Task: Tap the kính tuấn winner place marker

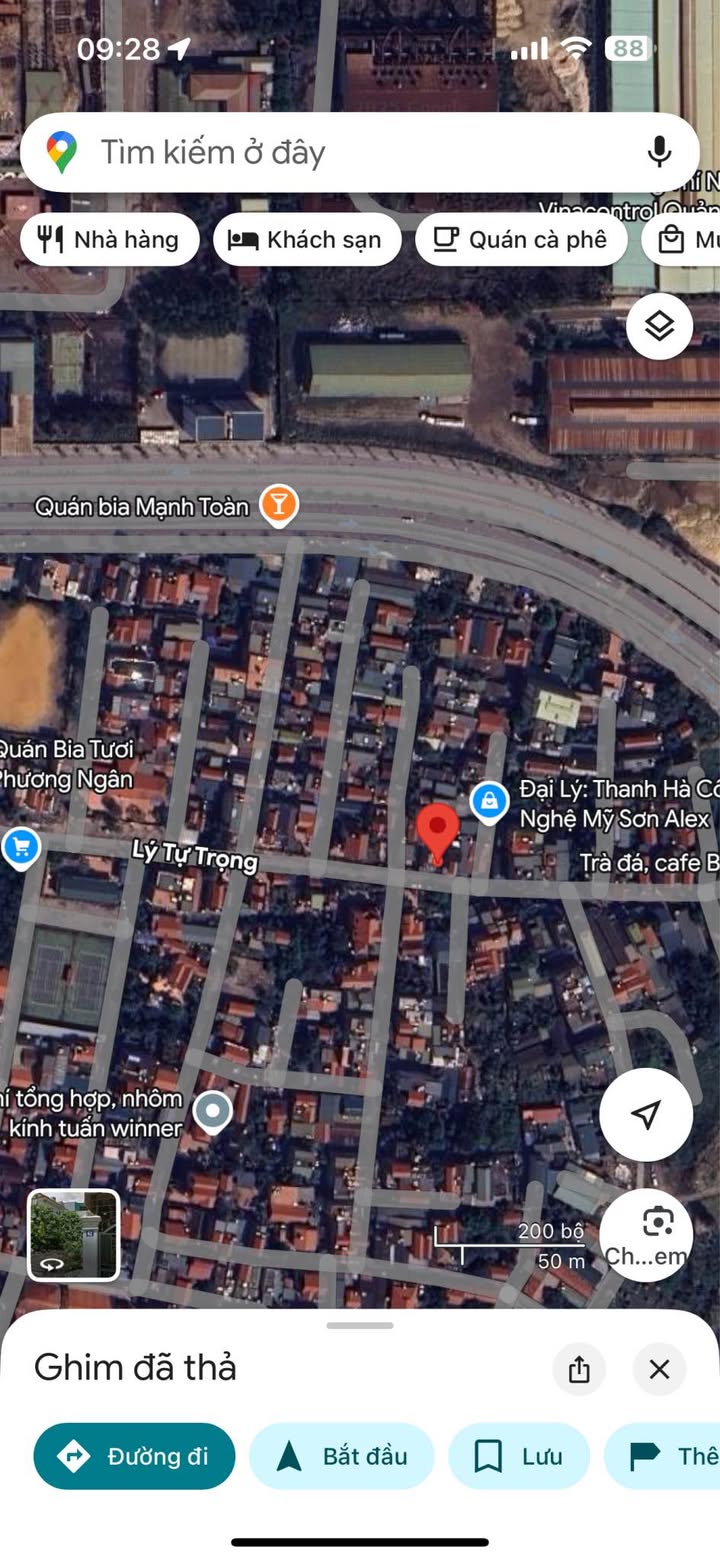Action: pos(213,1111)
